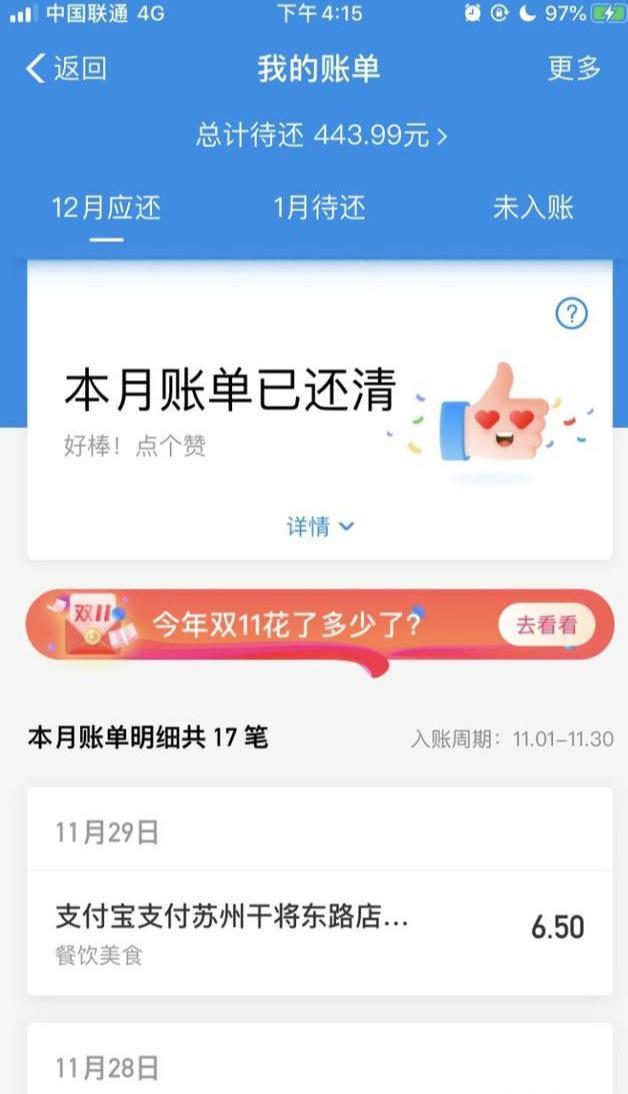Expand the 详情 section
Image resolution: width=628 pixels, height=1094 pixels.
coord(320,526)
